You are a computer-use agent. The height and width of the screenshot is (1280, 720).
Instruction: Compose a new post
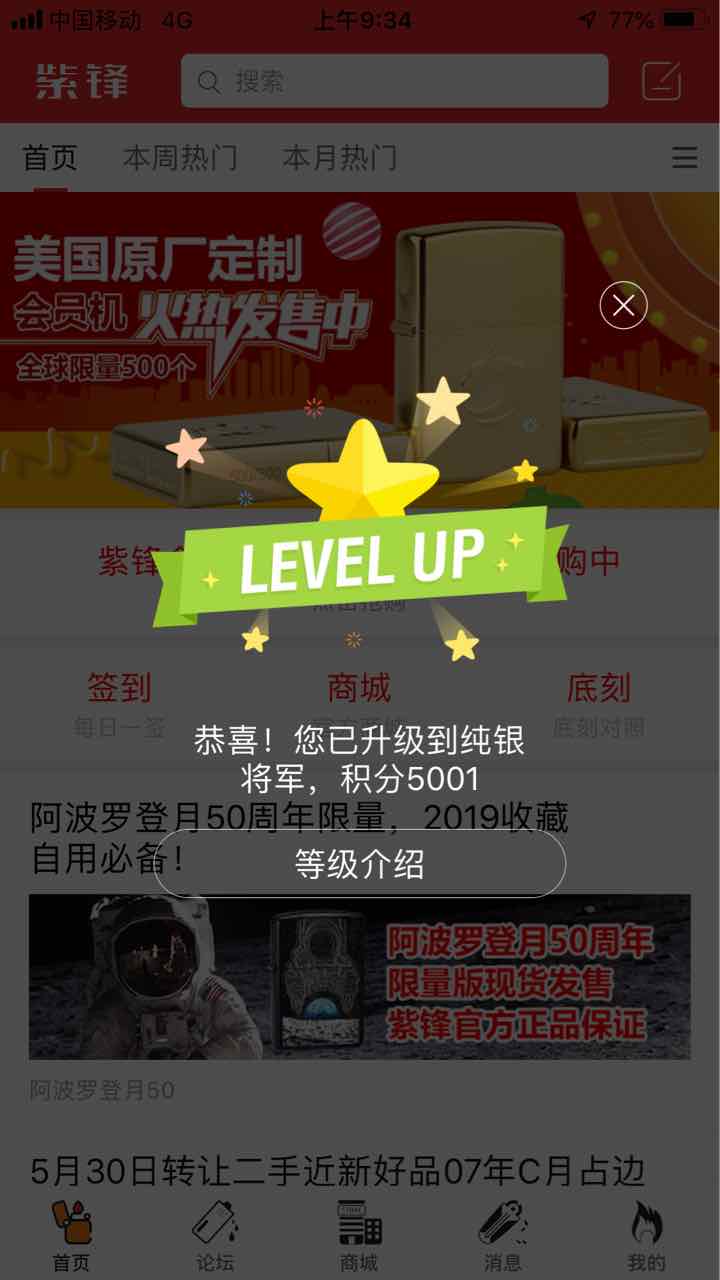click(x=662, y=81)
